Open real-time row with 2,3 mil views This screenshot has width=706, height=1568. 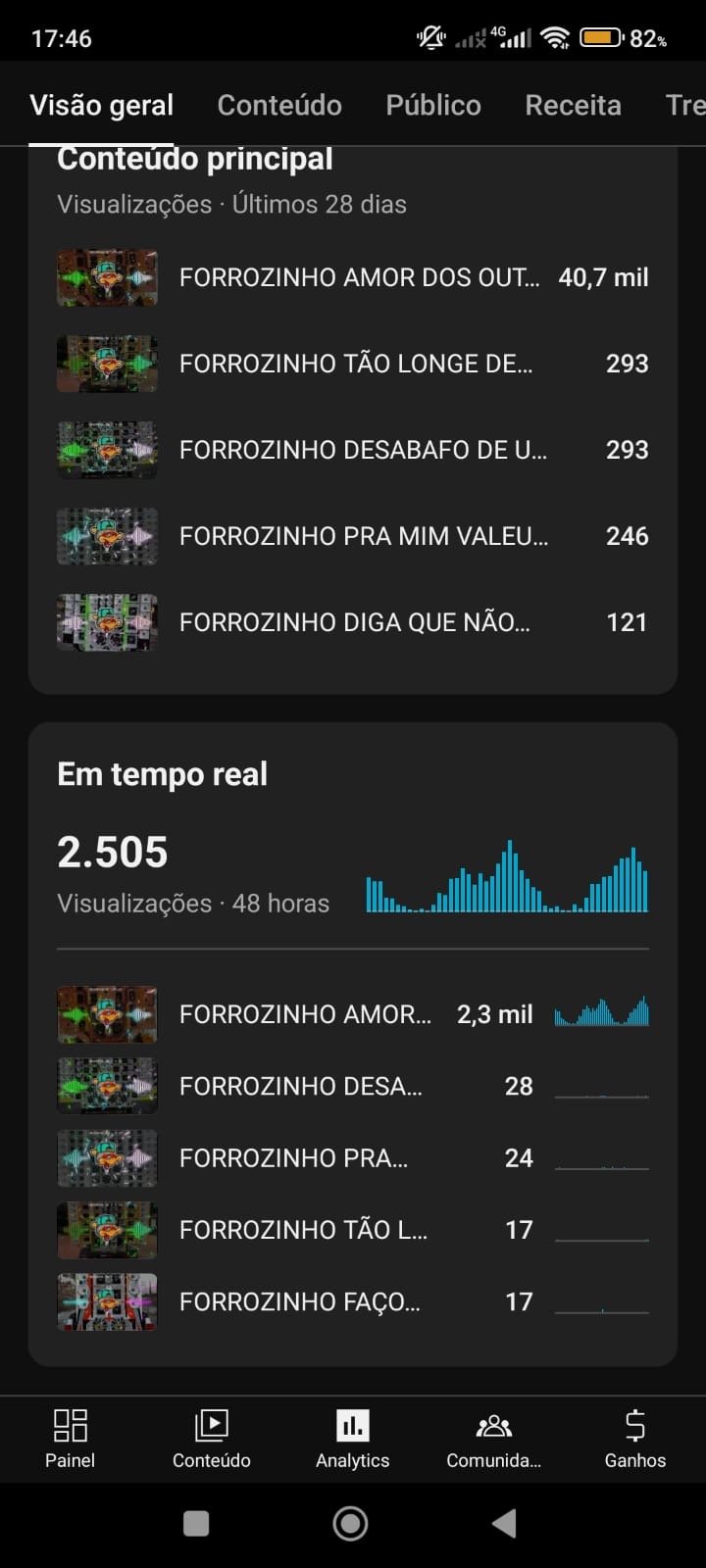(353, 1014)
